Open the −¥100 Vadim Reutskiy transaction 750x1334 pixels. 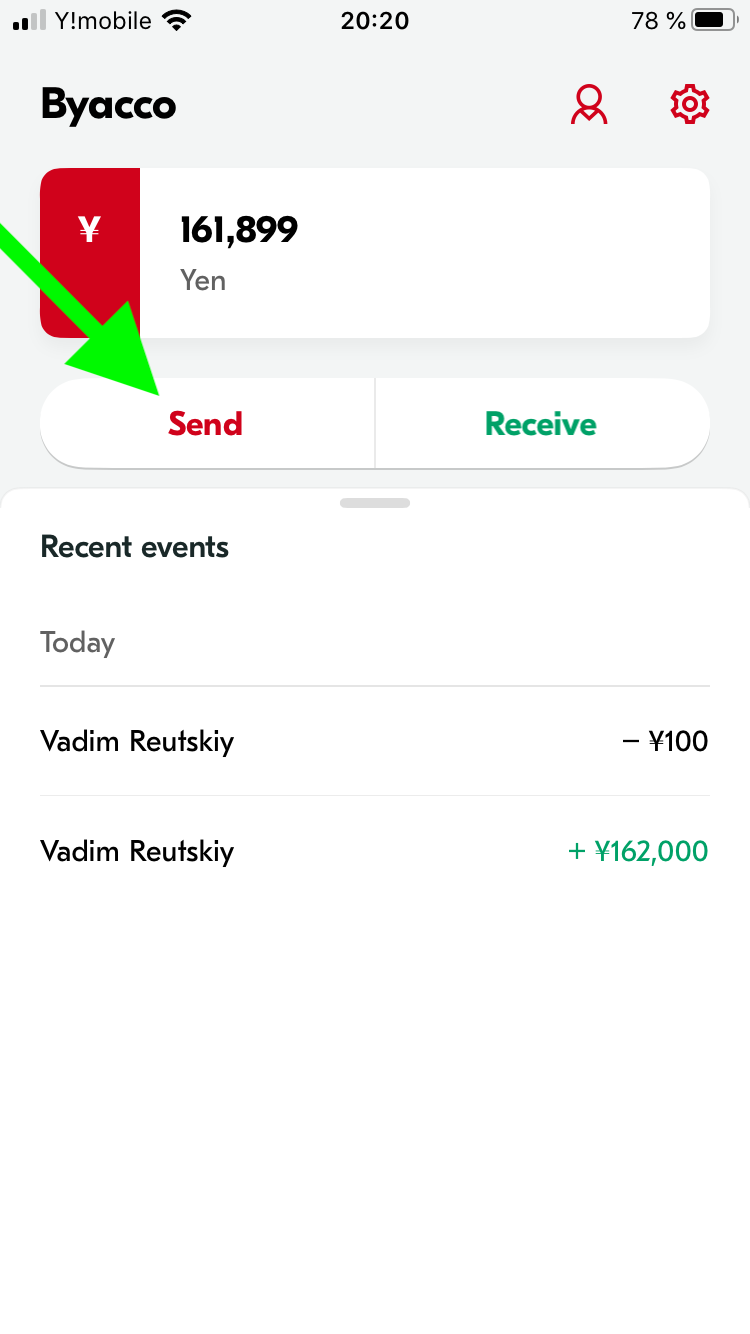pos(375,741)
